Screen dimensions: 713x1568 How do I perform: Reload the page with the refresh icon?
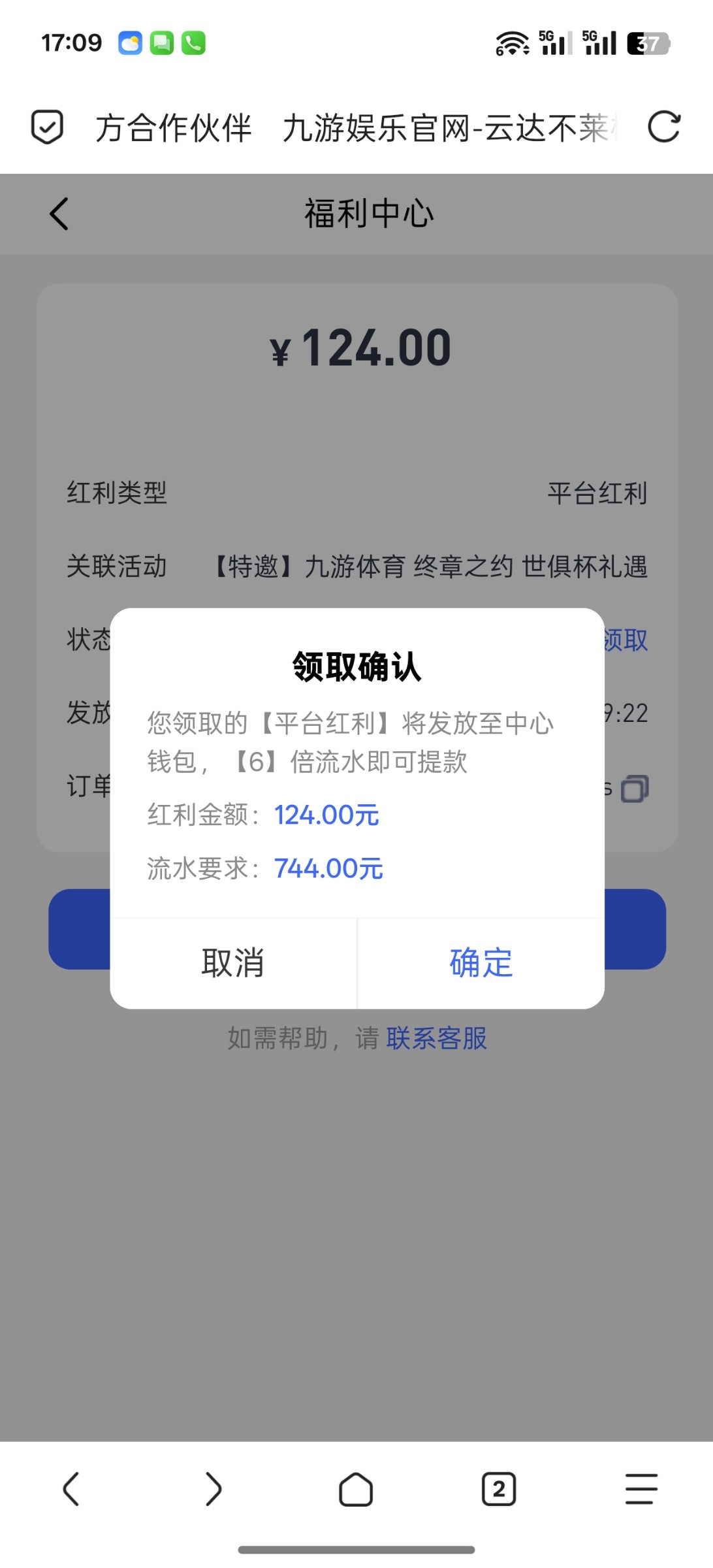pos(664,127)
